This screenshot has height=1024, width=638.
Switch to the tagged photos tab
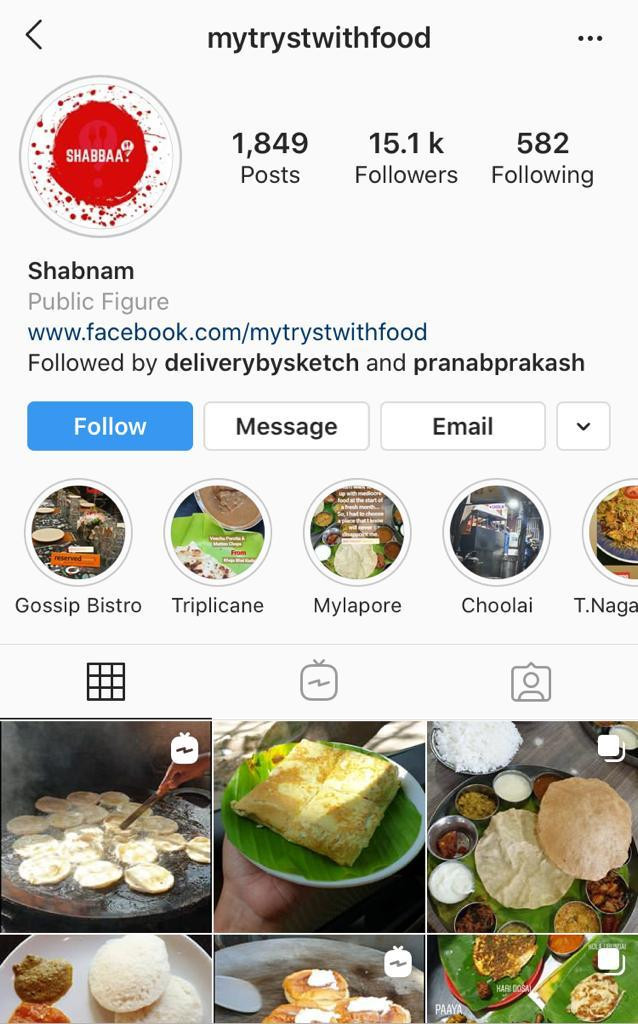pos(531,682)
